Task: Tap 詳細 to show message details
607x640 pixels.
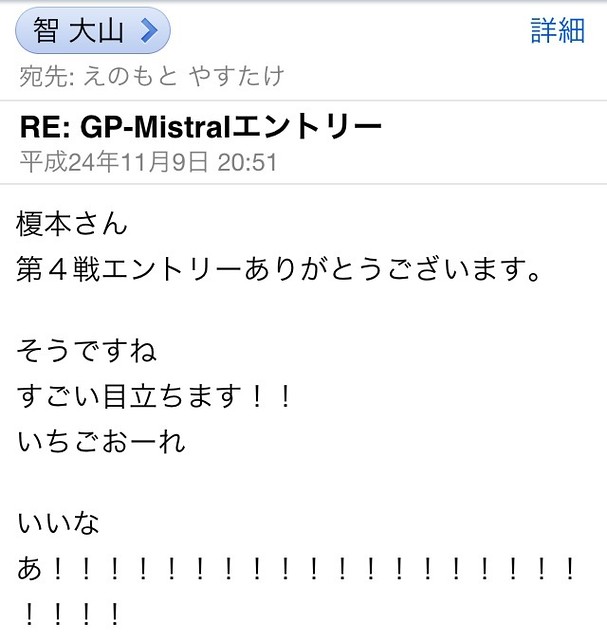Action: pos(557,31)
